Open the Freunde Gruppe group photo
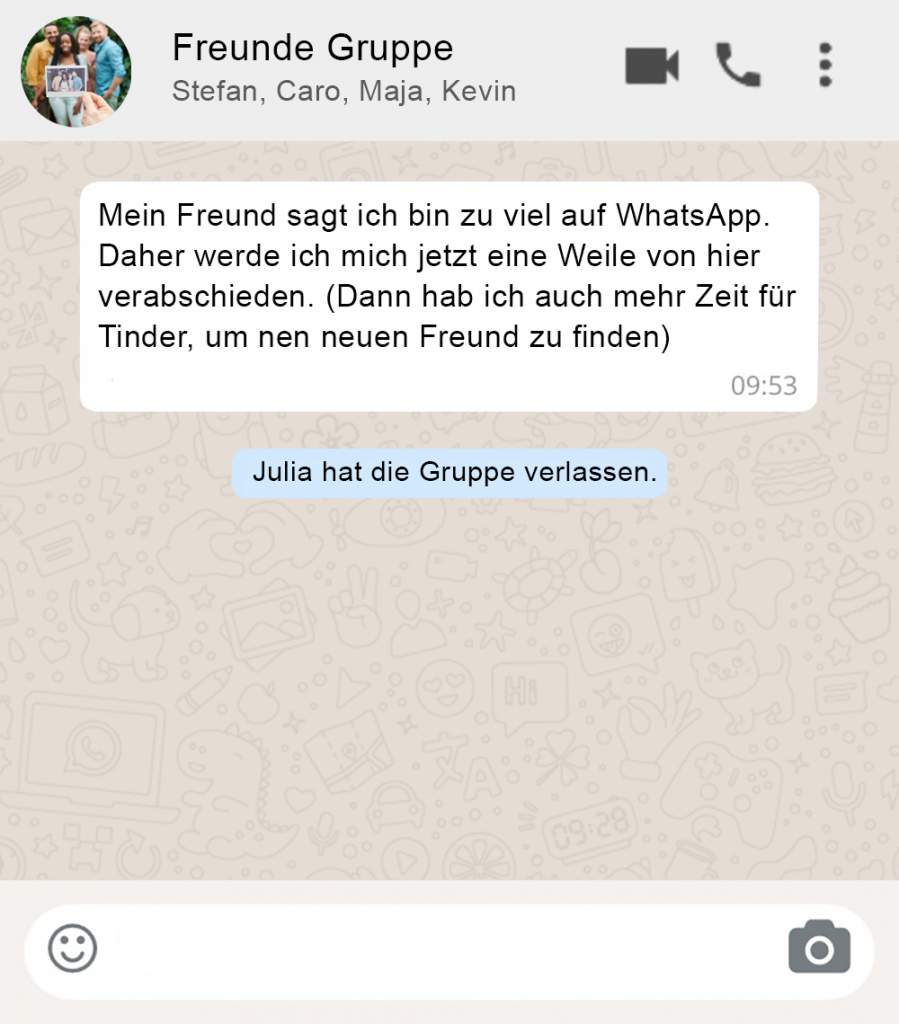Image resolution: width=899 pixels, height=1024 pixels. (x=76, y=71)
